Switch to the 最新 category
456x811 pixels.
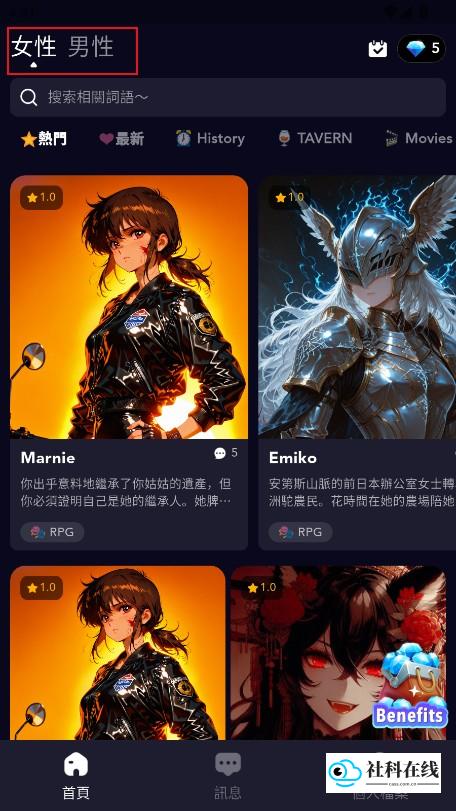tap(121, 139)
